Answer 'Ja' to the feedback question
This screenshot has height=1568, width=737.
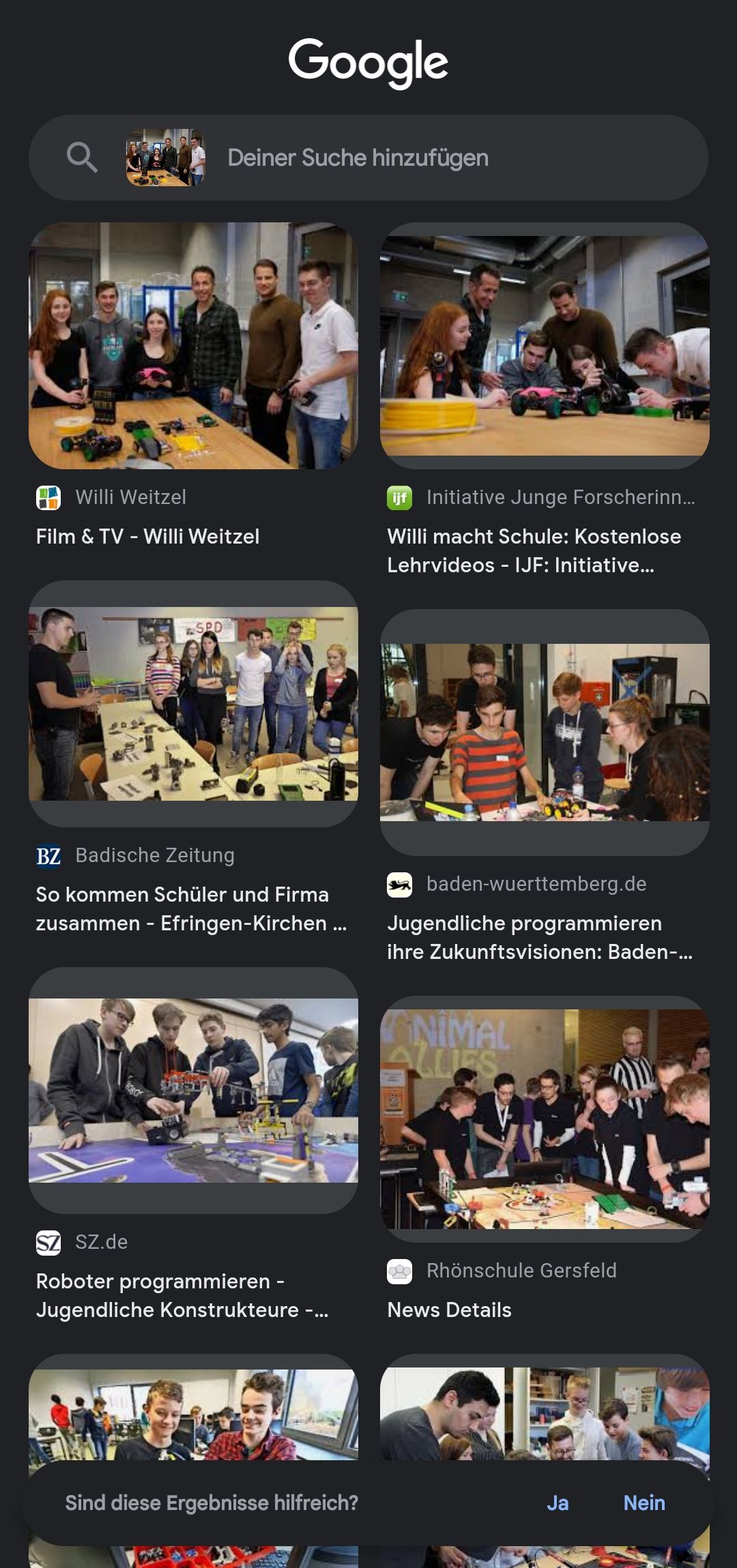tap(558, 1503)
